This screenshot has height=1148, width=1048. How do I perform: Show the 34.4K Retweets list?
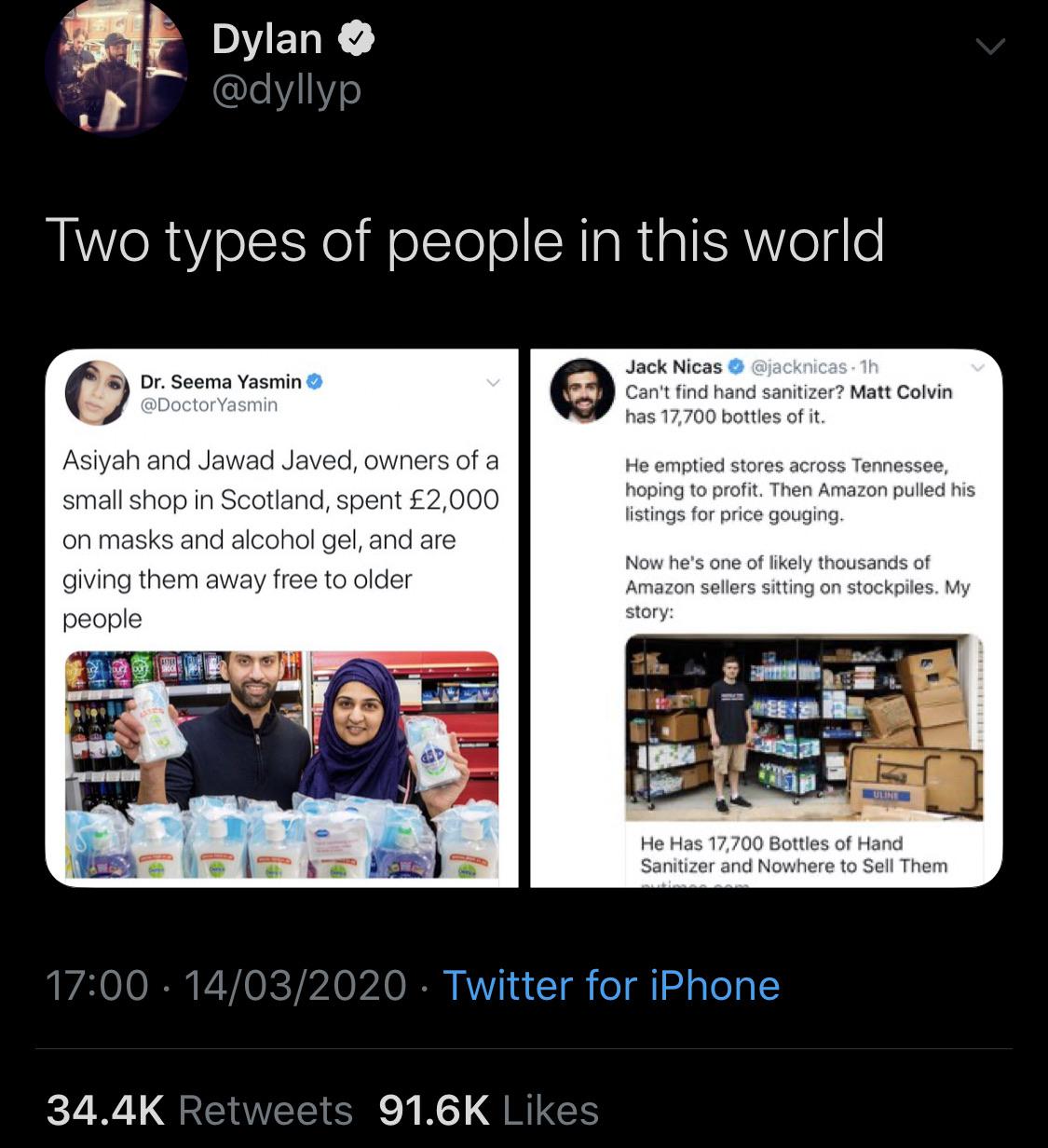tap(199, 1110)
